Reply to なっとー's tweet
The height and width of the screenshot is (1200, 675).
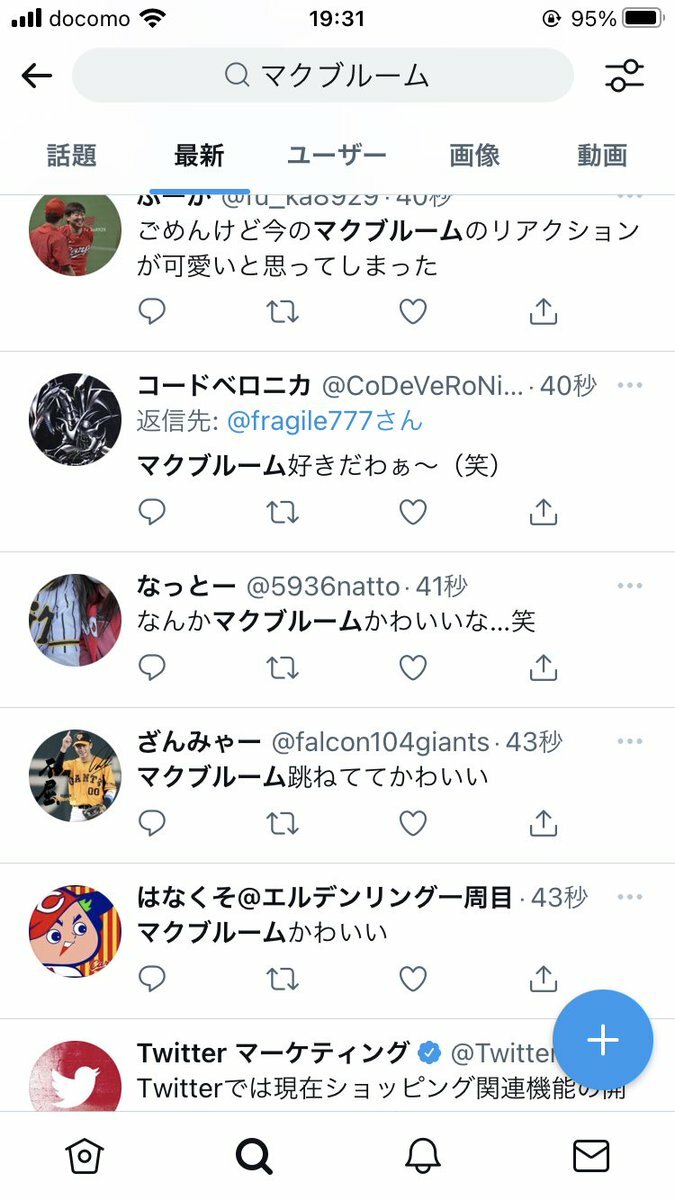point(152,667)
